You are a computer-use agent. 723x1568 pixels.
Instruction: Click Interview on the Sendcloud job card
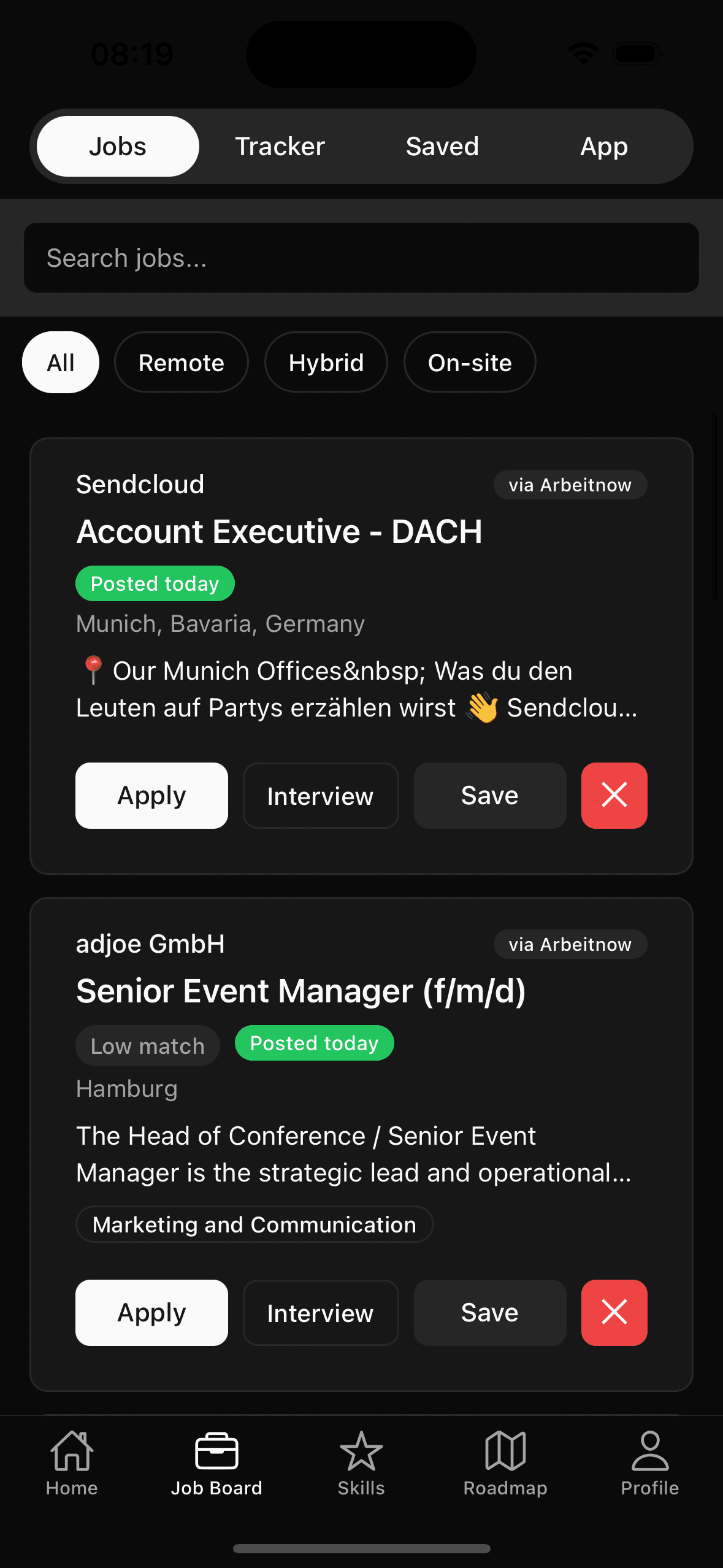[x=320, y=796]
